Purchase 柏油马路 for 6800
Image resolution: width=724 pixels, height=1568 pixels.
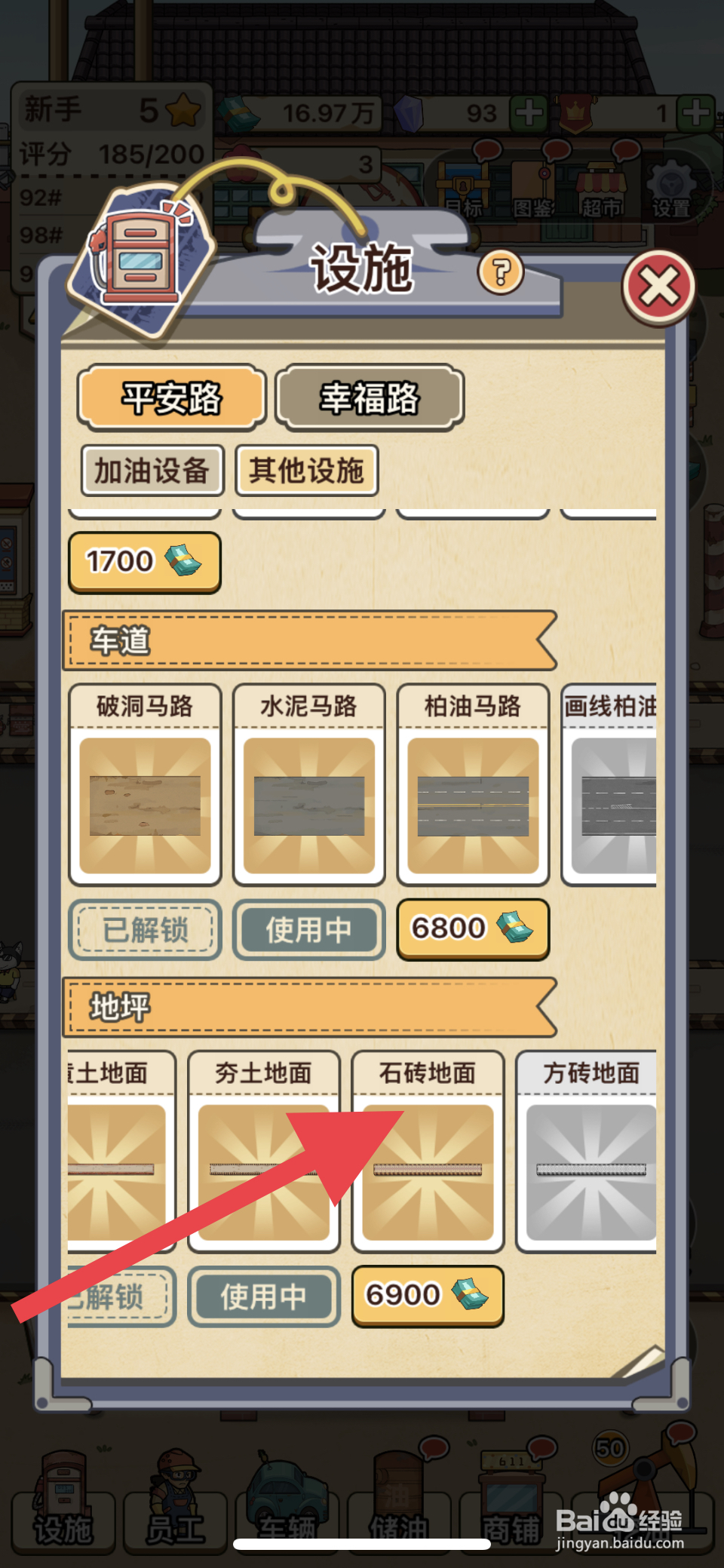pyautogui.click(x=472, y=928)
